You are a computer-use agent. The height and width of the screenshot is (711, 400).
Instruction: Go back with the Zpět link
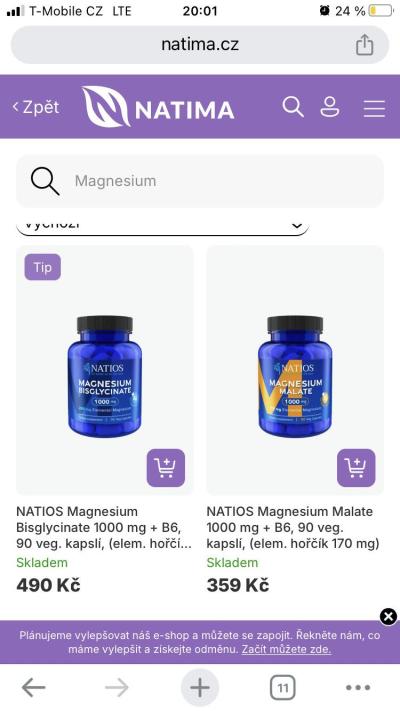(36, 107)
